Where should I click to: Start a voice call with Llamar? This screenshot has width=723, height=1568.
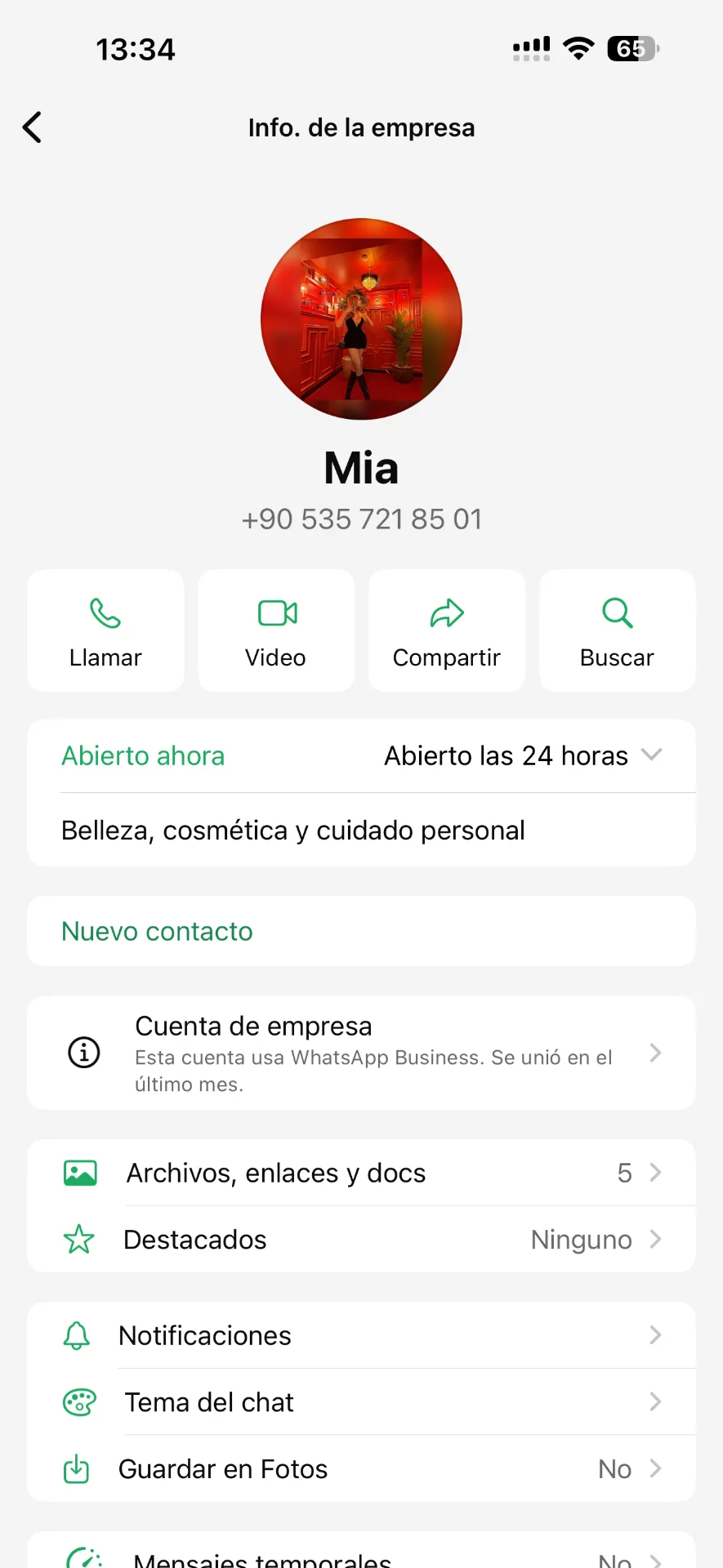(105, 630)
